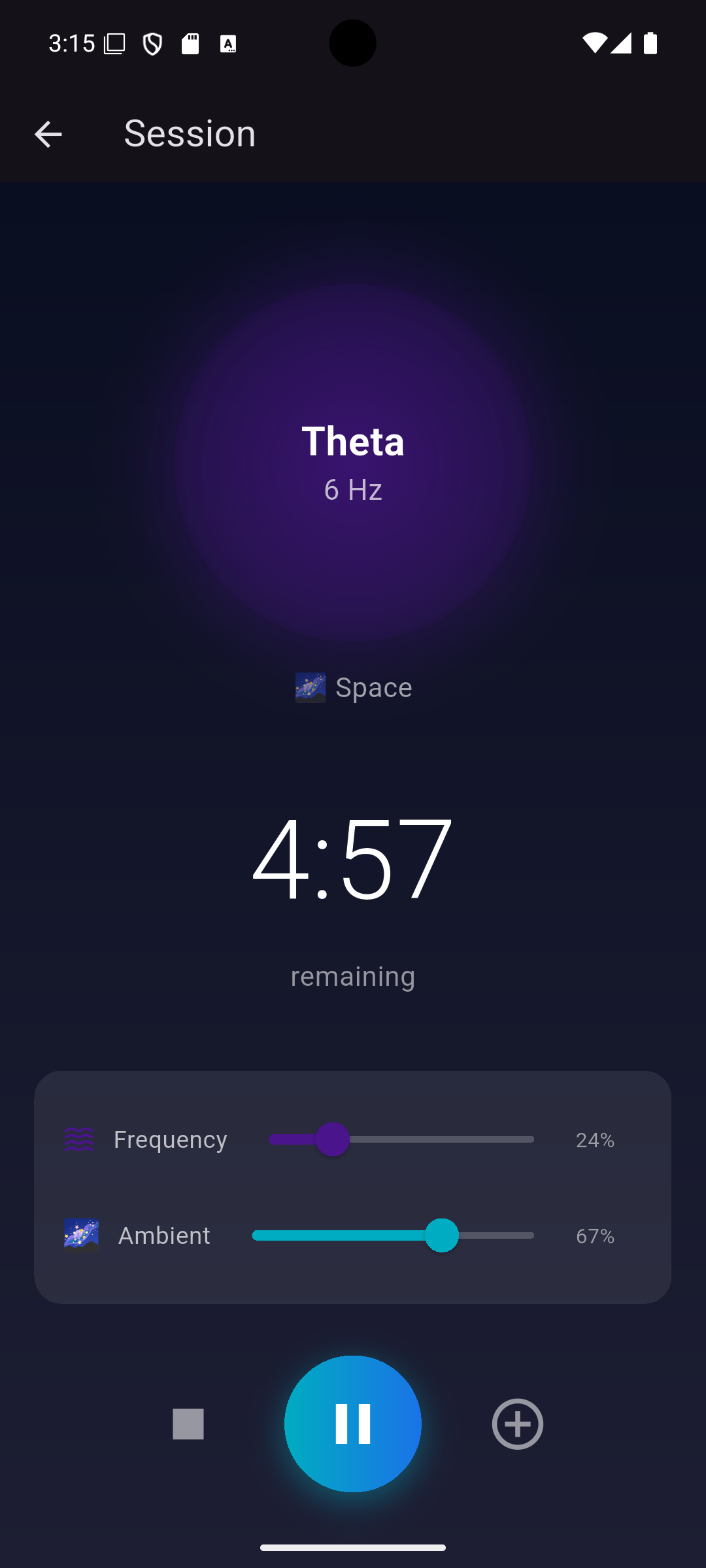The width and height of the screenshot is (706, 1568).
Task: Tap the Wi-Fi icon in the status bar
Action: pos(594,42)
